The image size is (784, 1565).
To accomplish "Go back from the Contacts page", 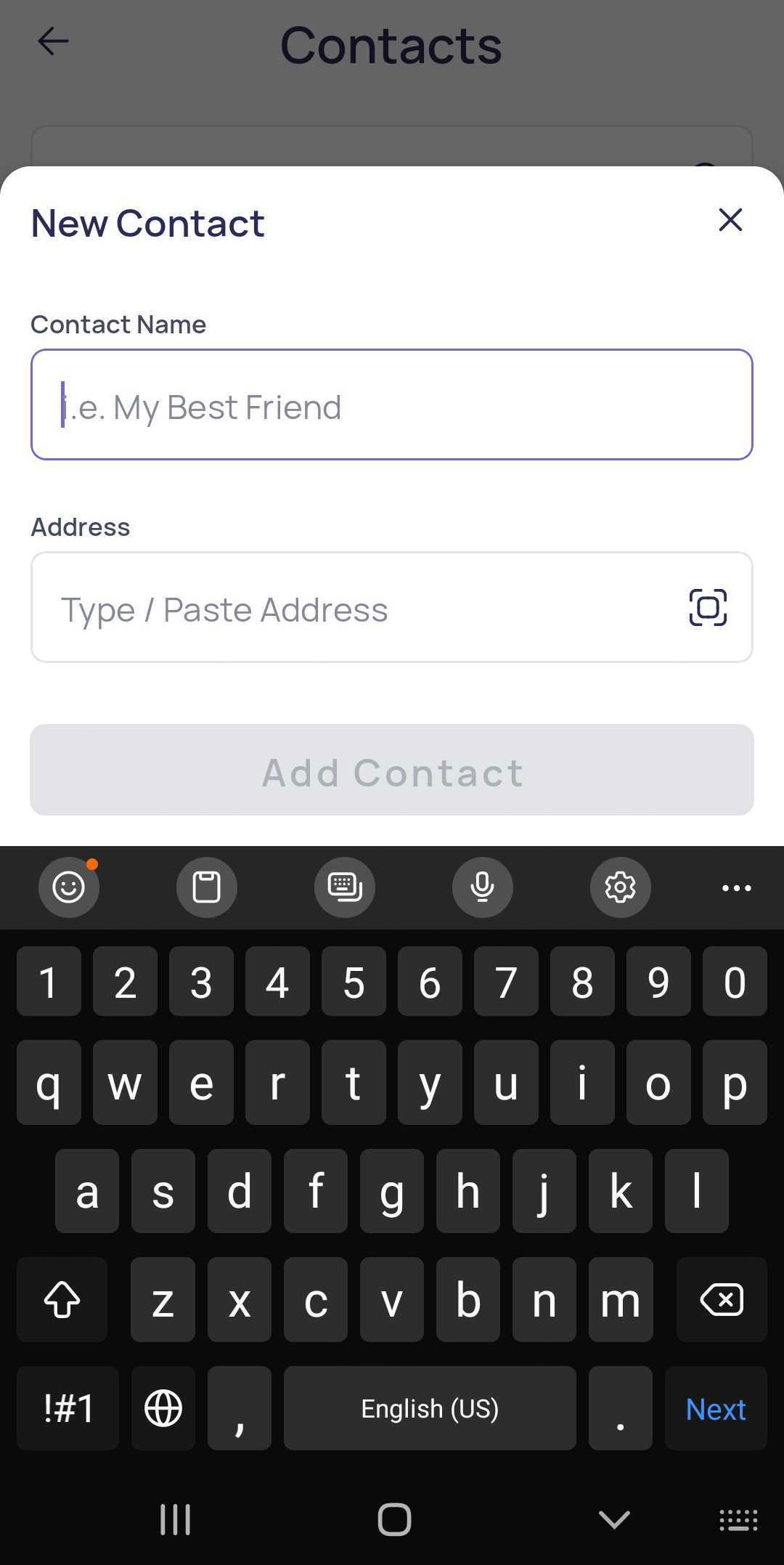I will 53,41.
